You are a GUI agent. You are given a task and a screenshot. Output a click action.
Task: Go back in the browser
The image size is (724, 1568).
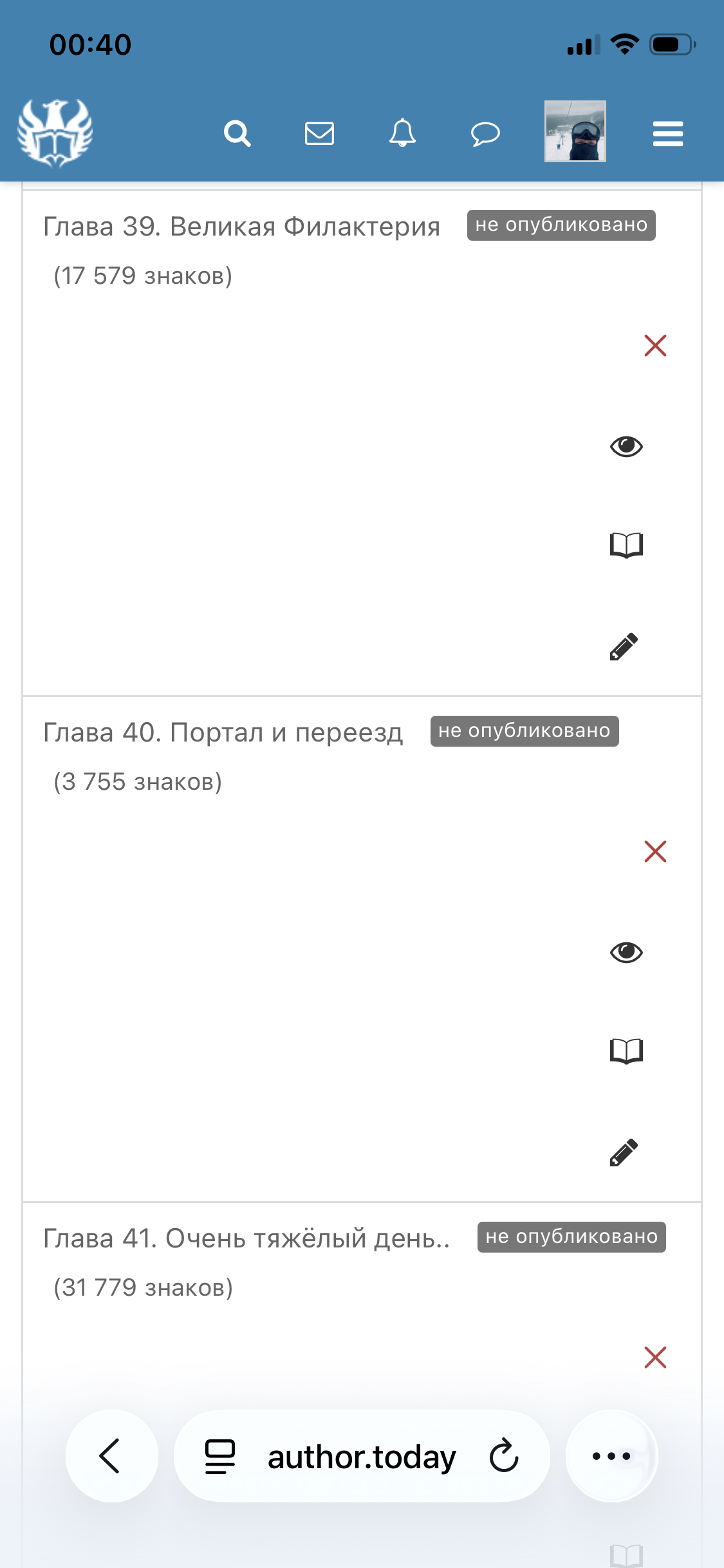(x=111, y=1456)
